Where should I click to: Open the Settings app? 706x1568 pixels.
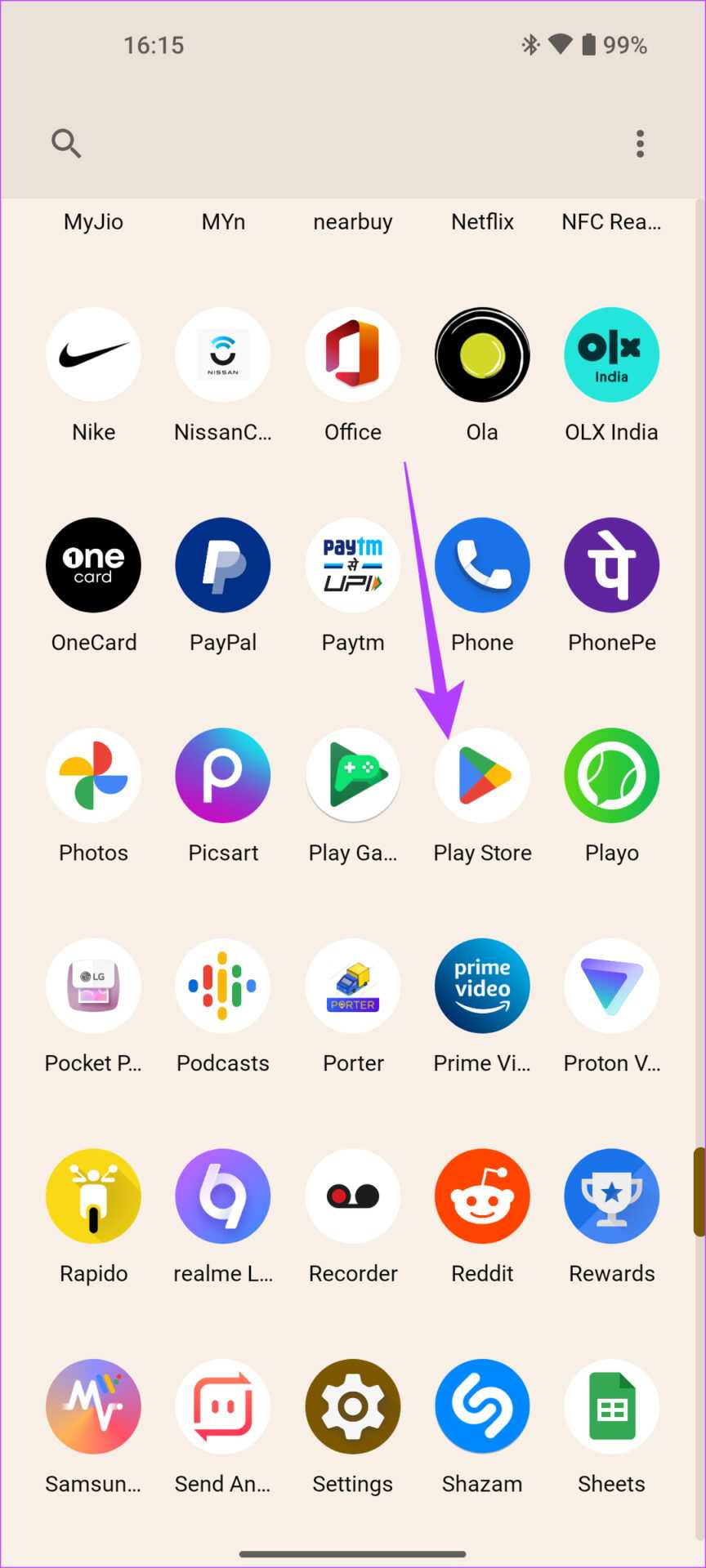point(353,1406)
